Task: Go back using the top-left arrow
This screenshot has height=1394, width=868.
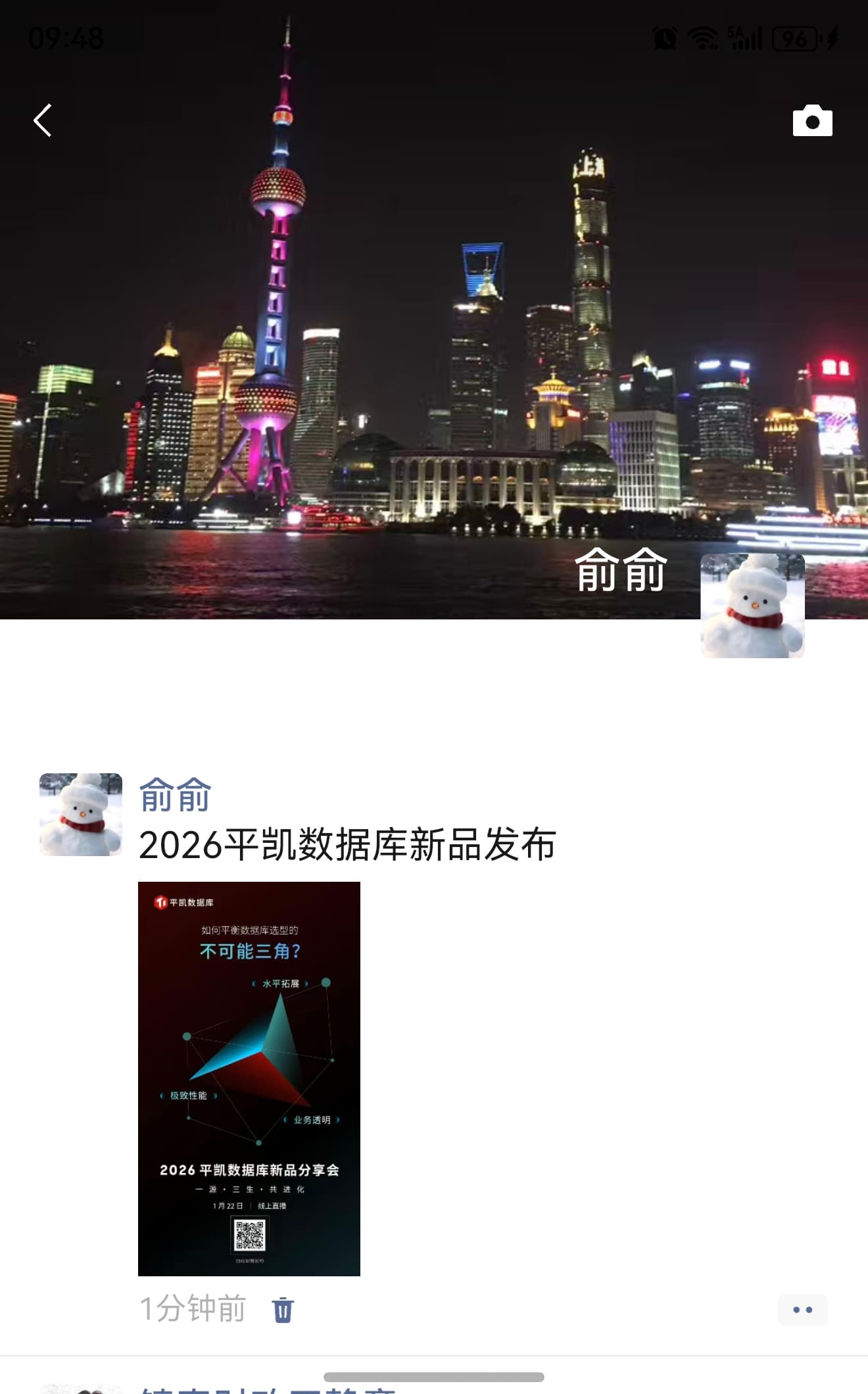Action: (x=43, y=120)
